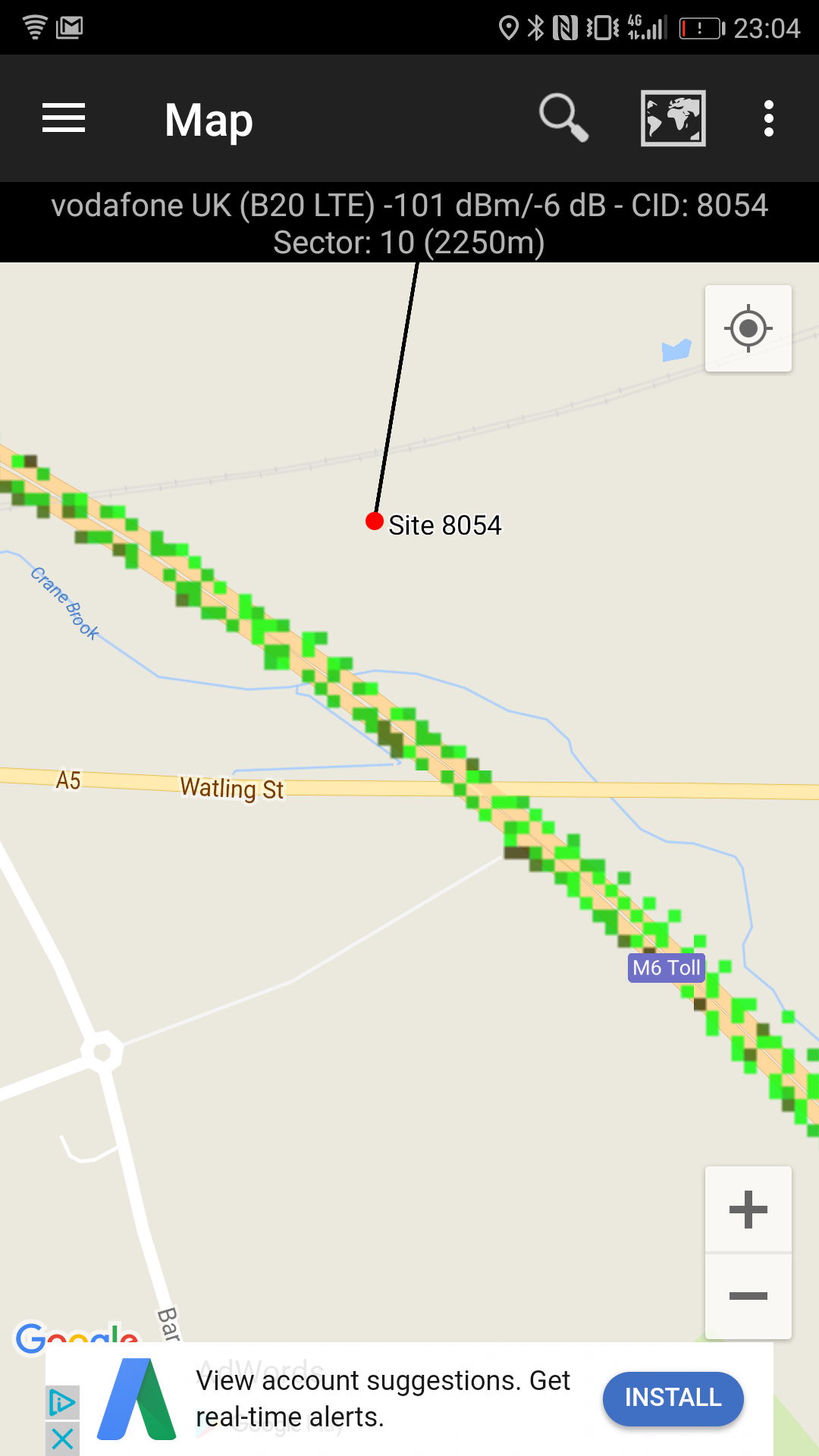
Task: Open the hamburger navigation drawer
Action: (64, 118)
